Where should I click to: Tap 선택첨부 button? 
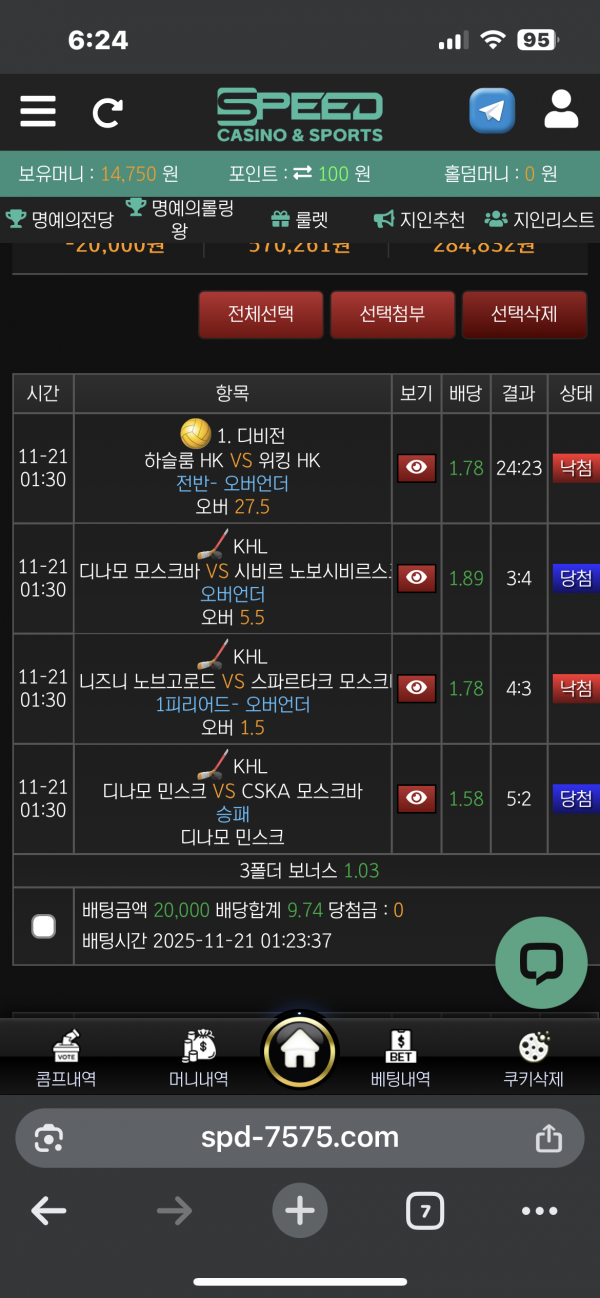pos(392,314)
